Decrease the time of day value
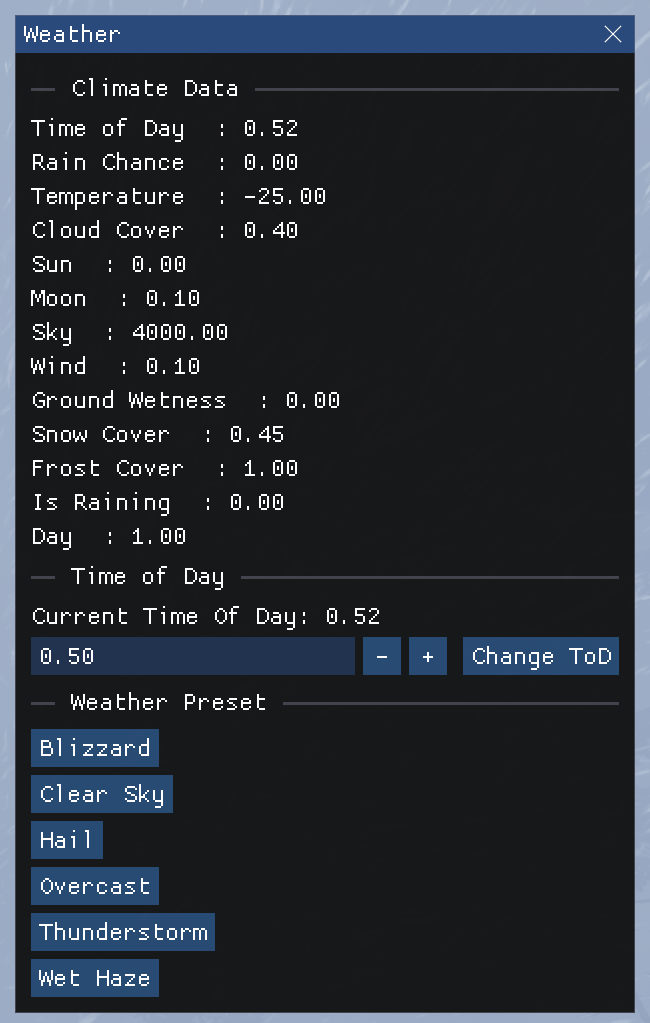The image size is (650, 1023). tap(382, 657)
